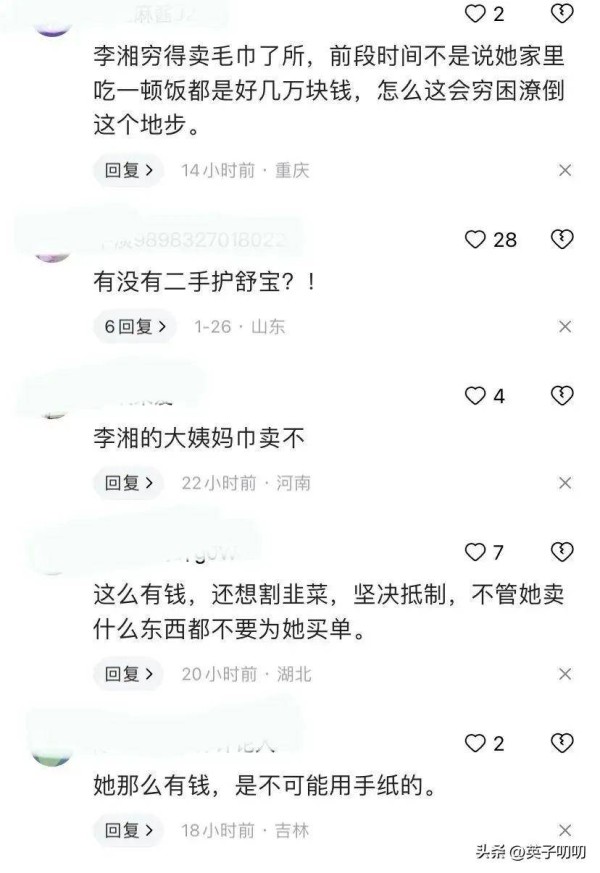The height and width of the screenshot is (873, 600).
Task: Reply to the 坚决抵制 comment
Action: pyautogui.click(x=128, y=674)
